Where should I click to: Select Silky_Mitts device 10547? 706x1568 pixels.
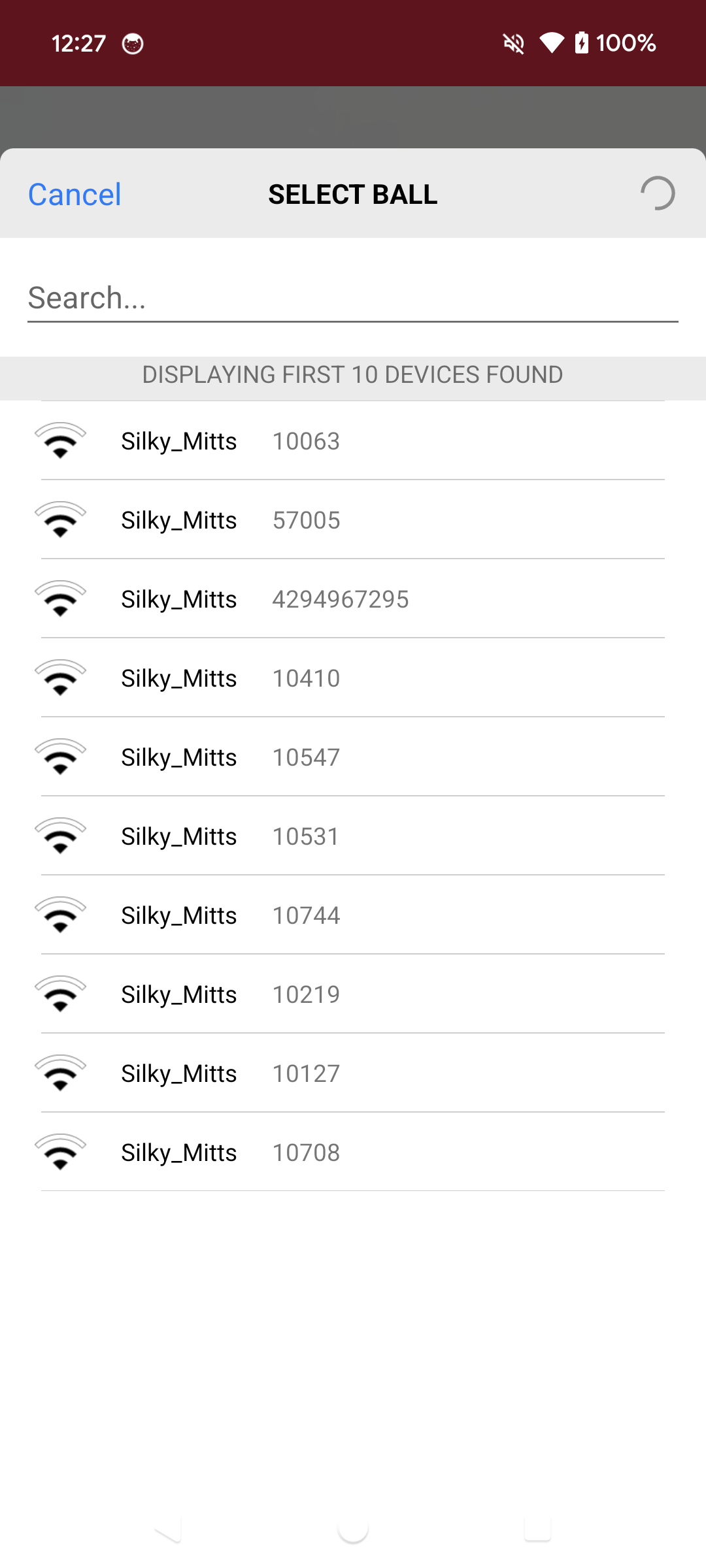coord(353,757)
